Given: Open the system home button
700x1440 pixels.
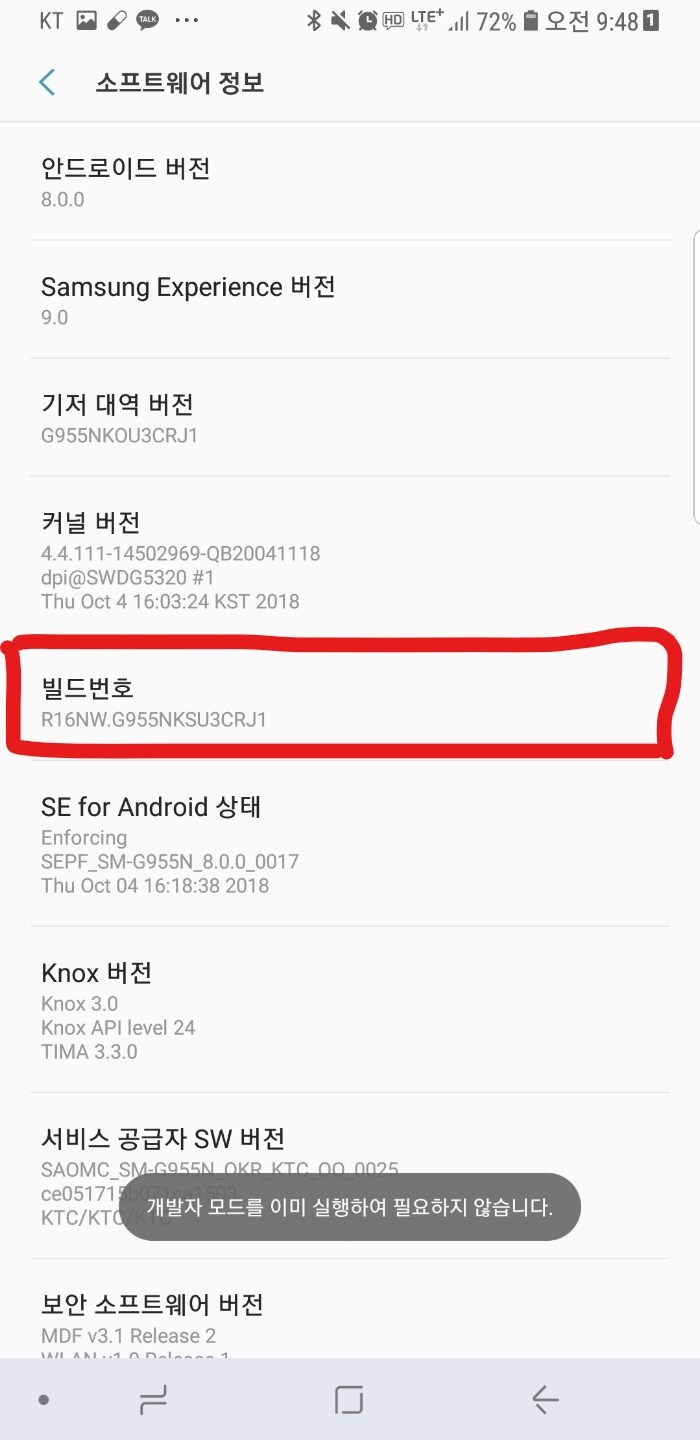Looking at the screenshot, I should pos(348,1400).
